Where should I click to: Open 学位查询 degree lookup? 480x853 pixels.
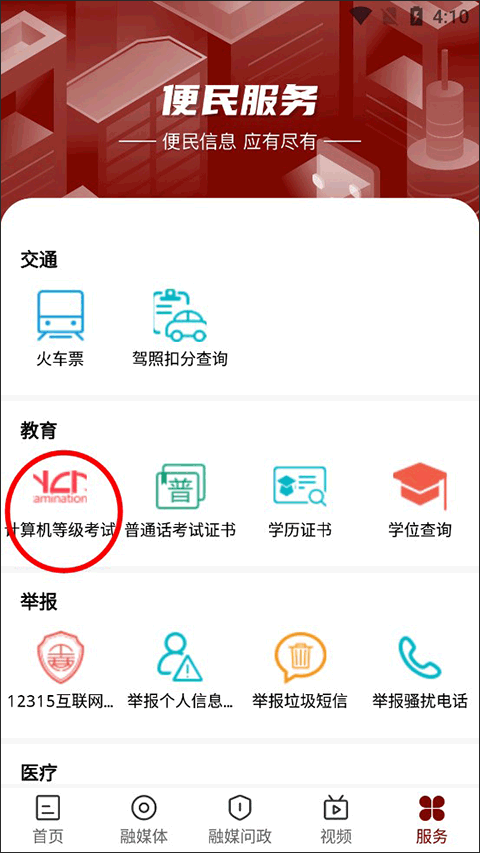(420, 499)
